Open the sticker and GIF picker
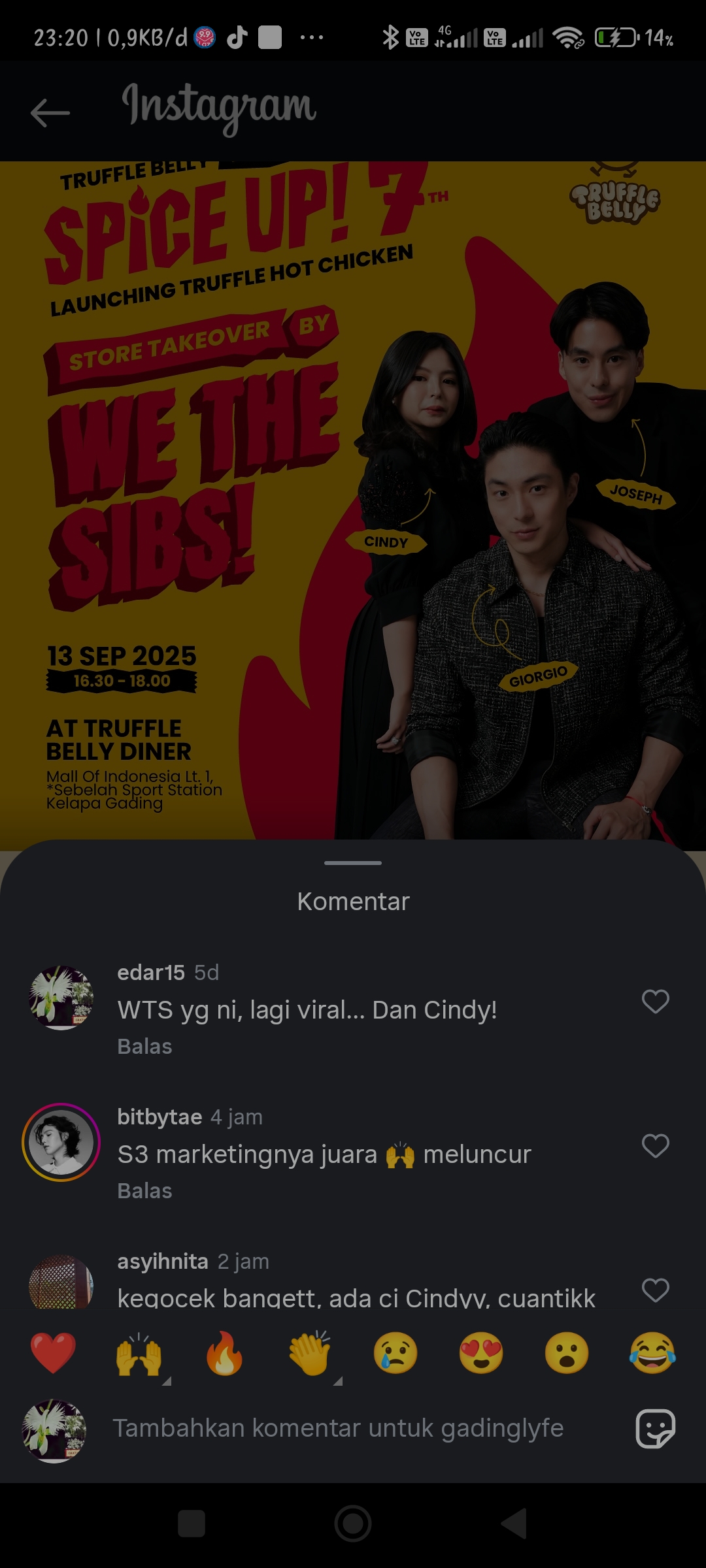 coord(655,1429)
